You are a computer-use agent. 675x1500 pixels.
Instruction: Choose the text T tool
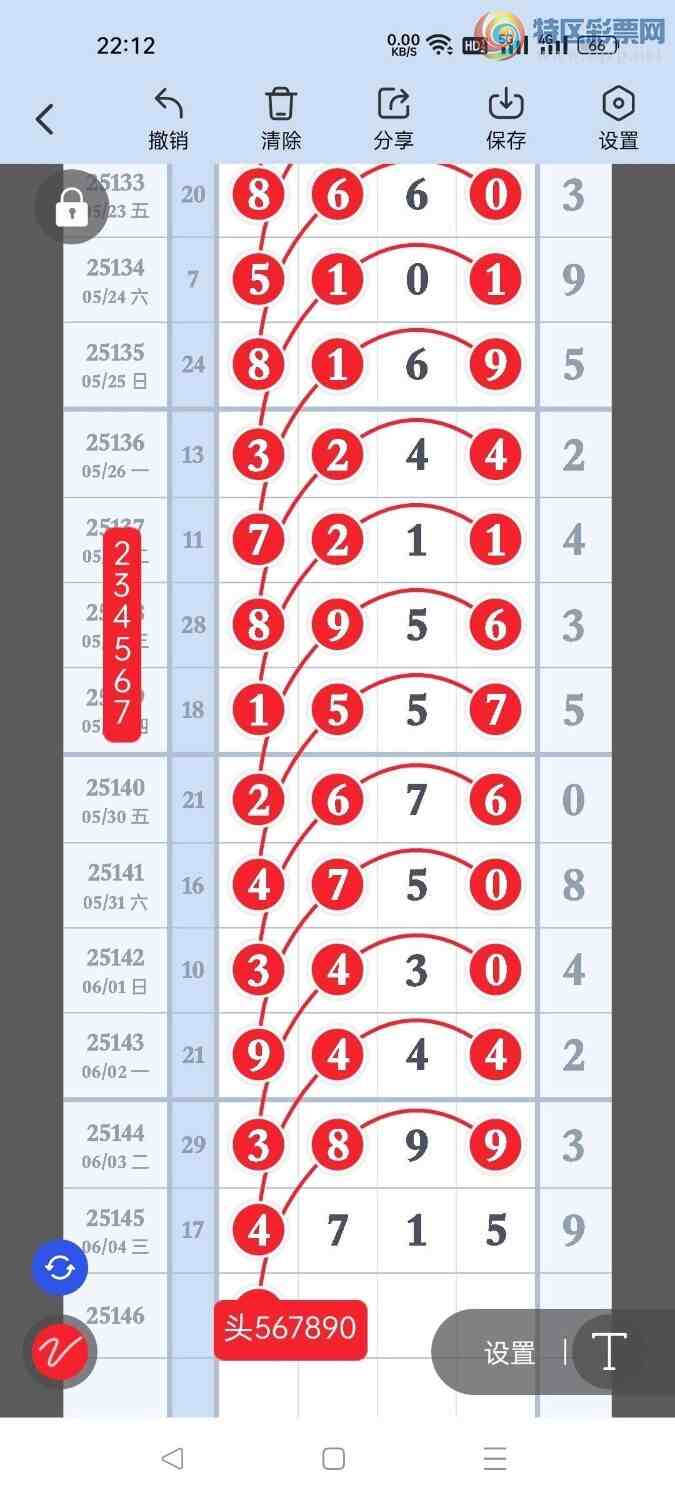(x=609, y=1352)
